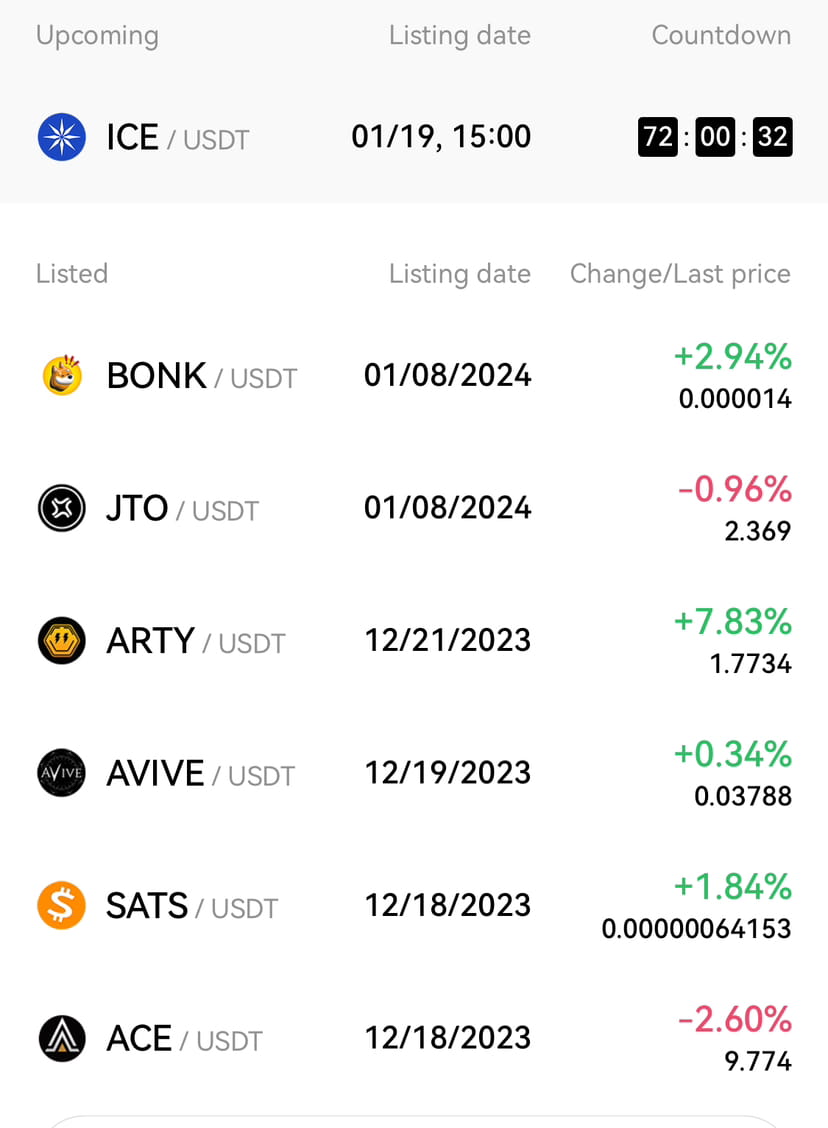Select the BONK coin icon
Screen dimensions: 828x1128
pos(62,375)
